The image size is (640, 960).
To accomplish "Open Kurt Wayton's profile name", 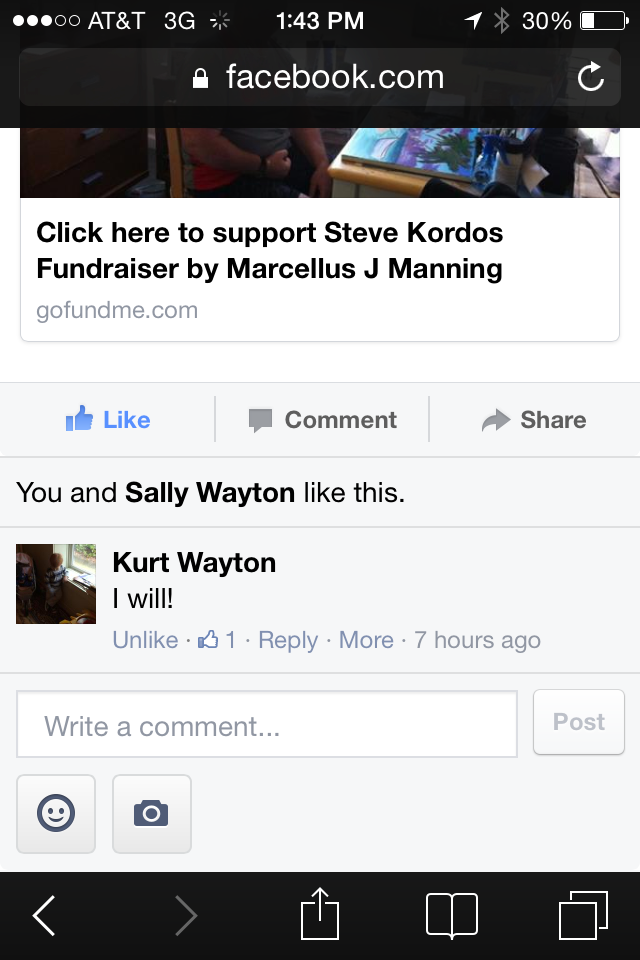I will click(194, 562).
